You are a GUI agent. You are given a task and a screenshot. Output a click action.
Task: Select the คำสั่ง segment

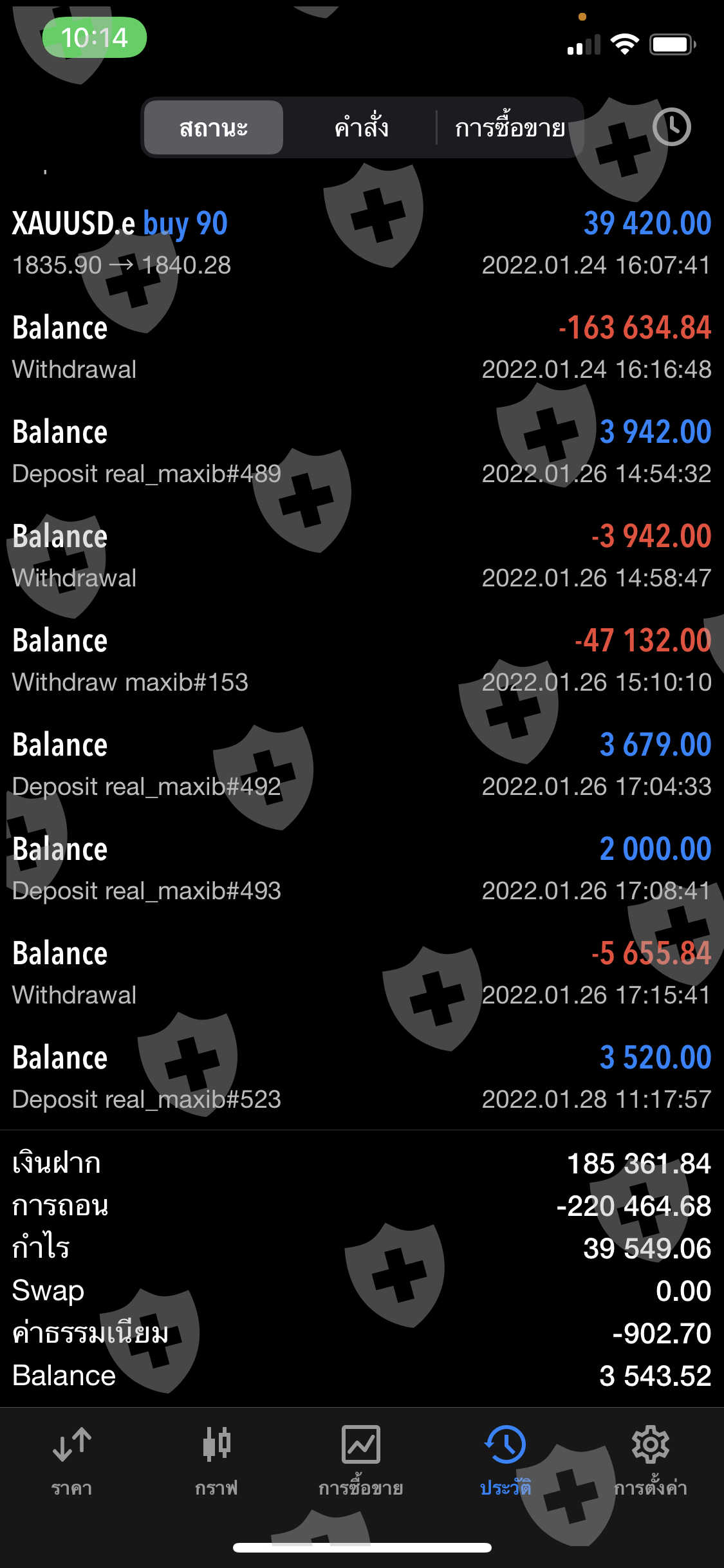pos(361,127)
